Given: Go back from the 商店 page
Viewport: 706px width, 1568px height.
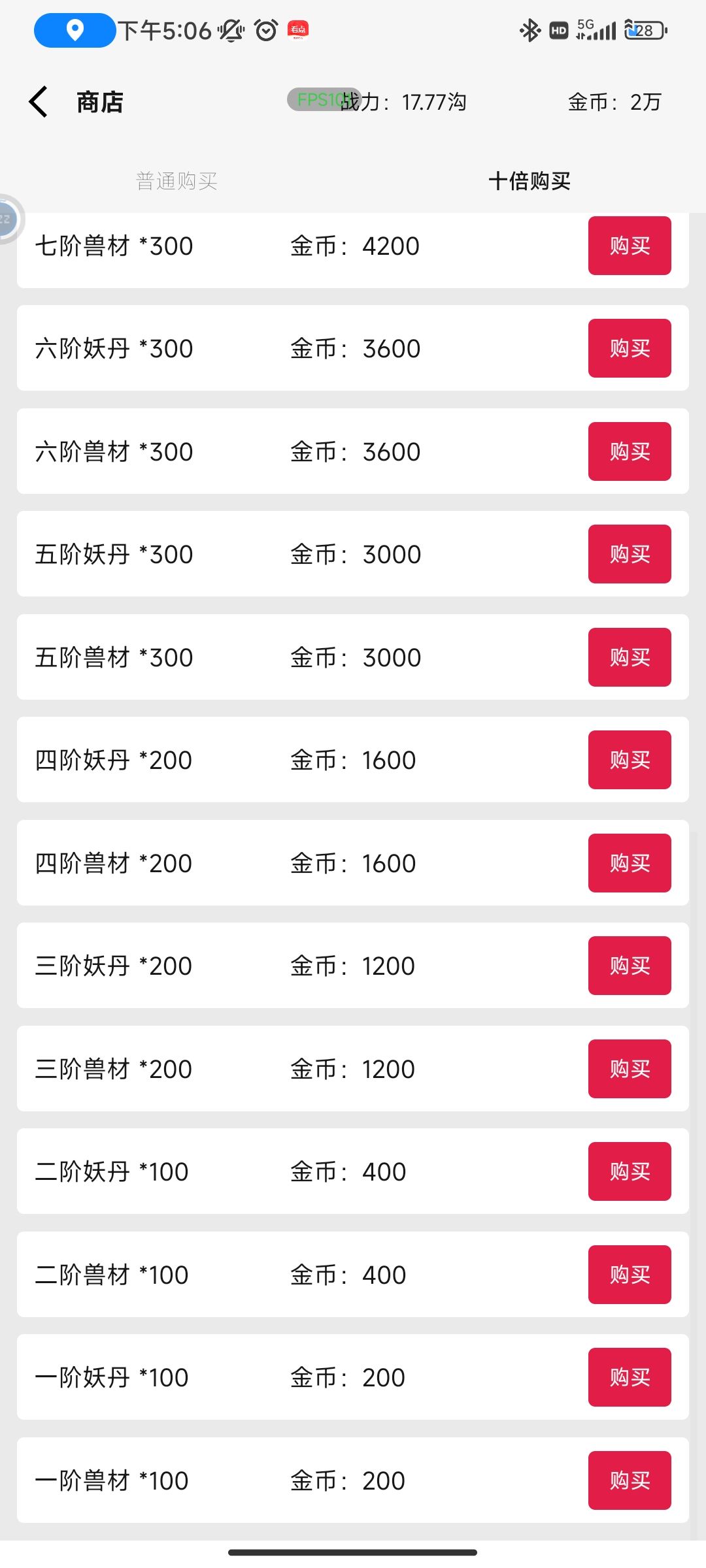Looking at the screenshot, I should (39, 102).
